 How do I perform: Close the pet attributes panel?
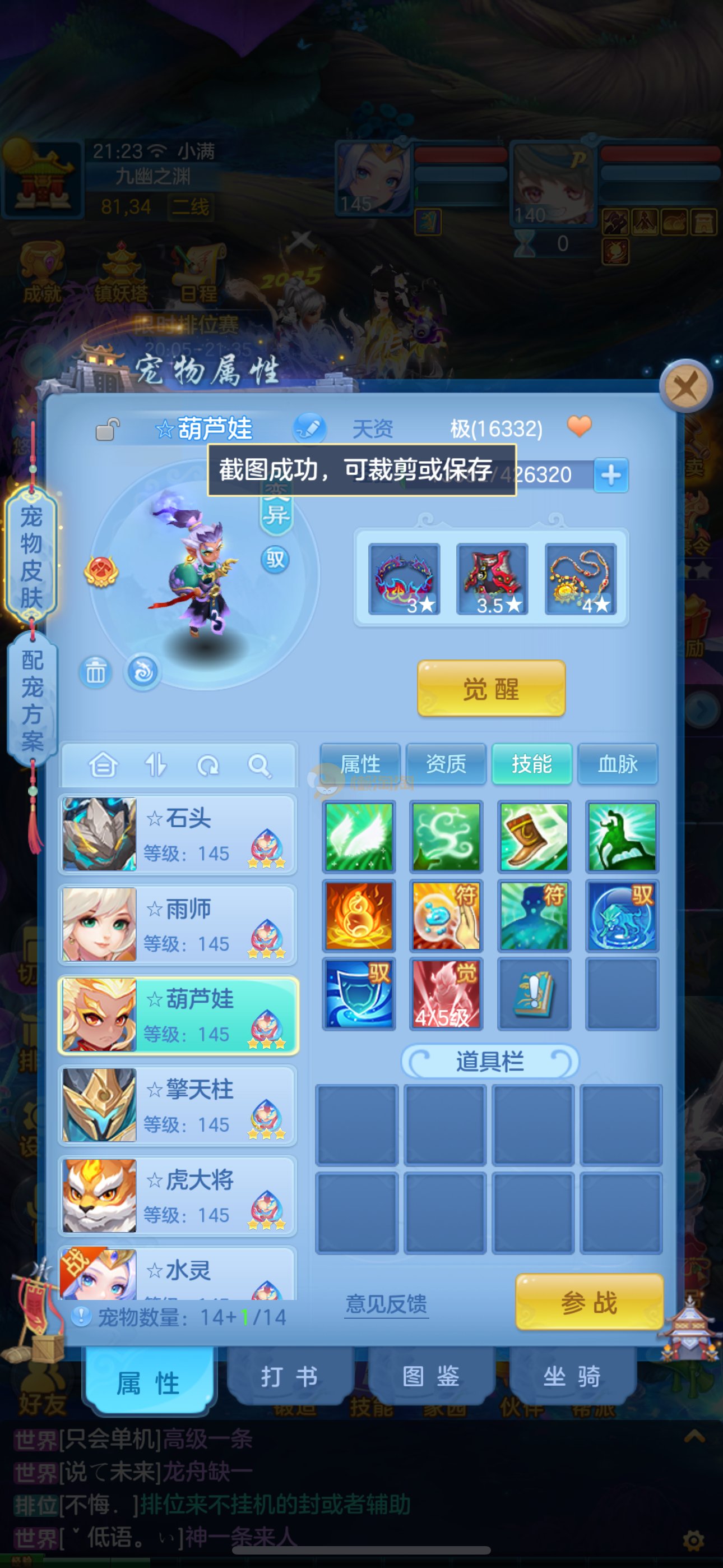(686, 385)
